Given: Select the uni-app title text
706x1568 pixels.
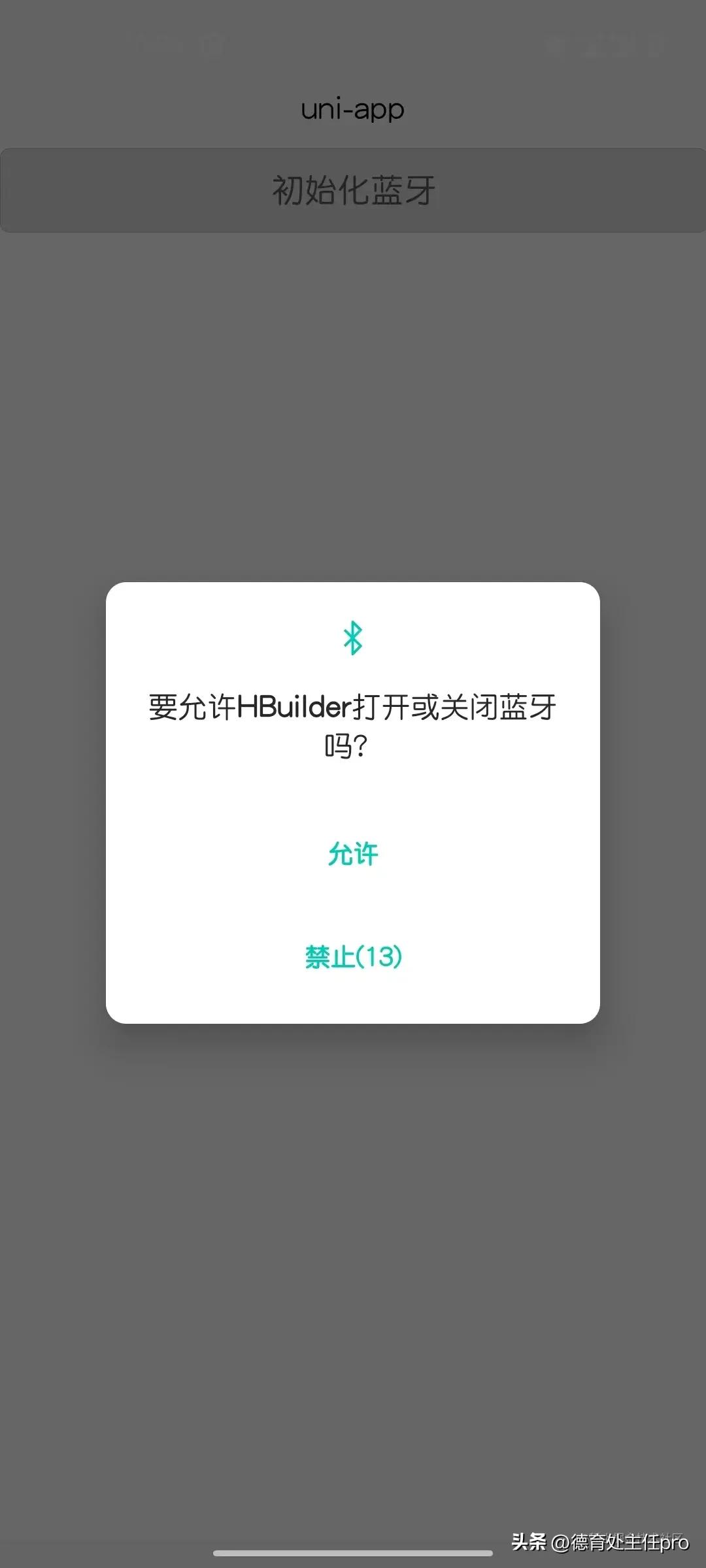Looking at the screenshot, I should 353,109.
